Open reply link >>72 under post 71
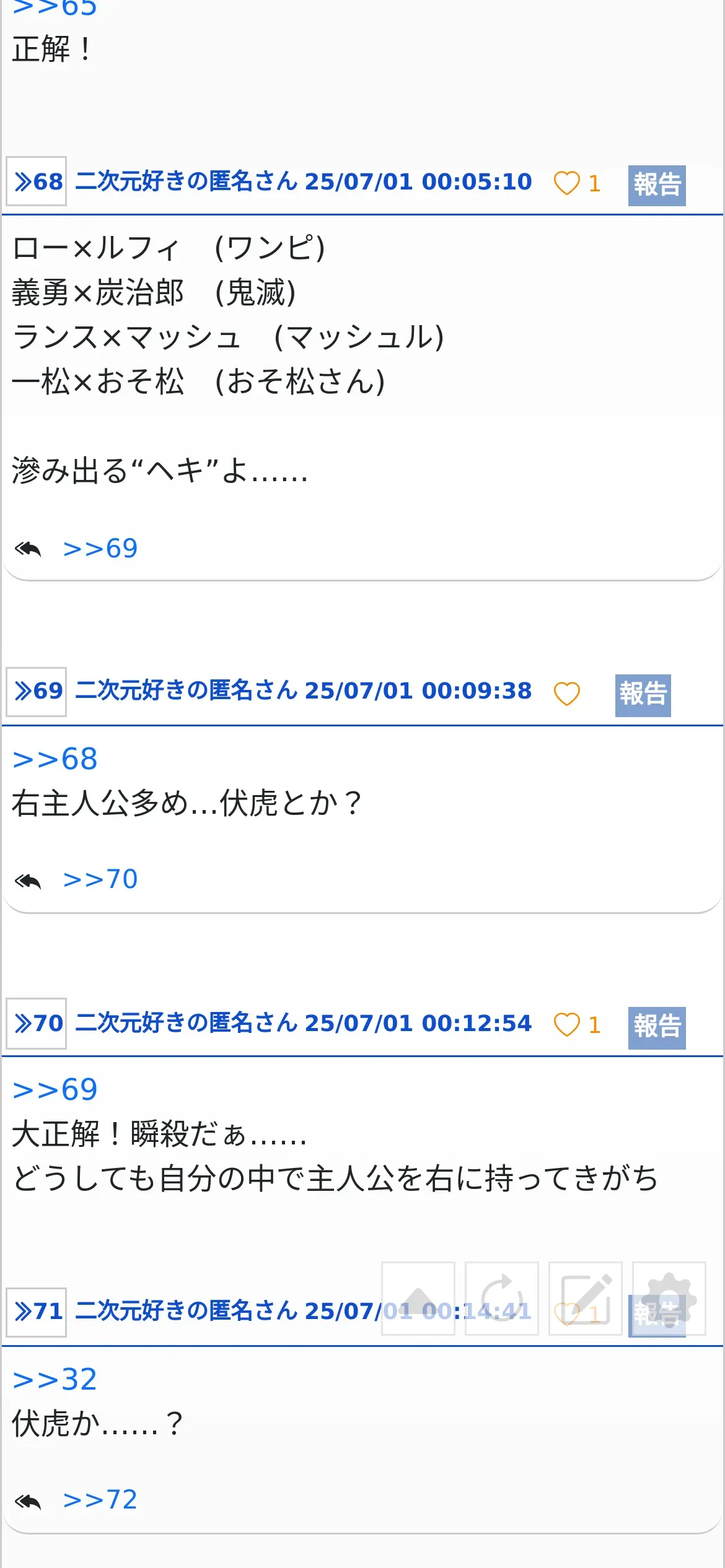The height and width of the screenshot is (1568, 725). 100,1500
